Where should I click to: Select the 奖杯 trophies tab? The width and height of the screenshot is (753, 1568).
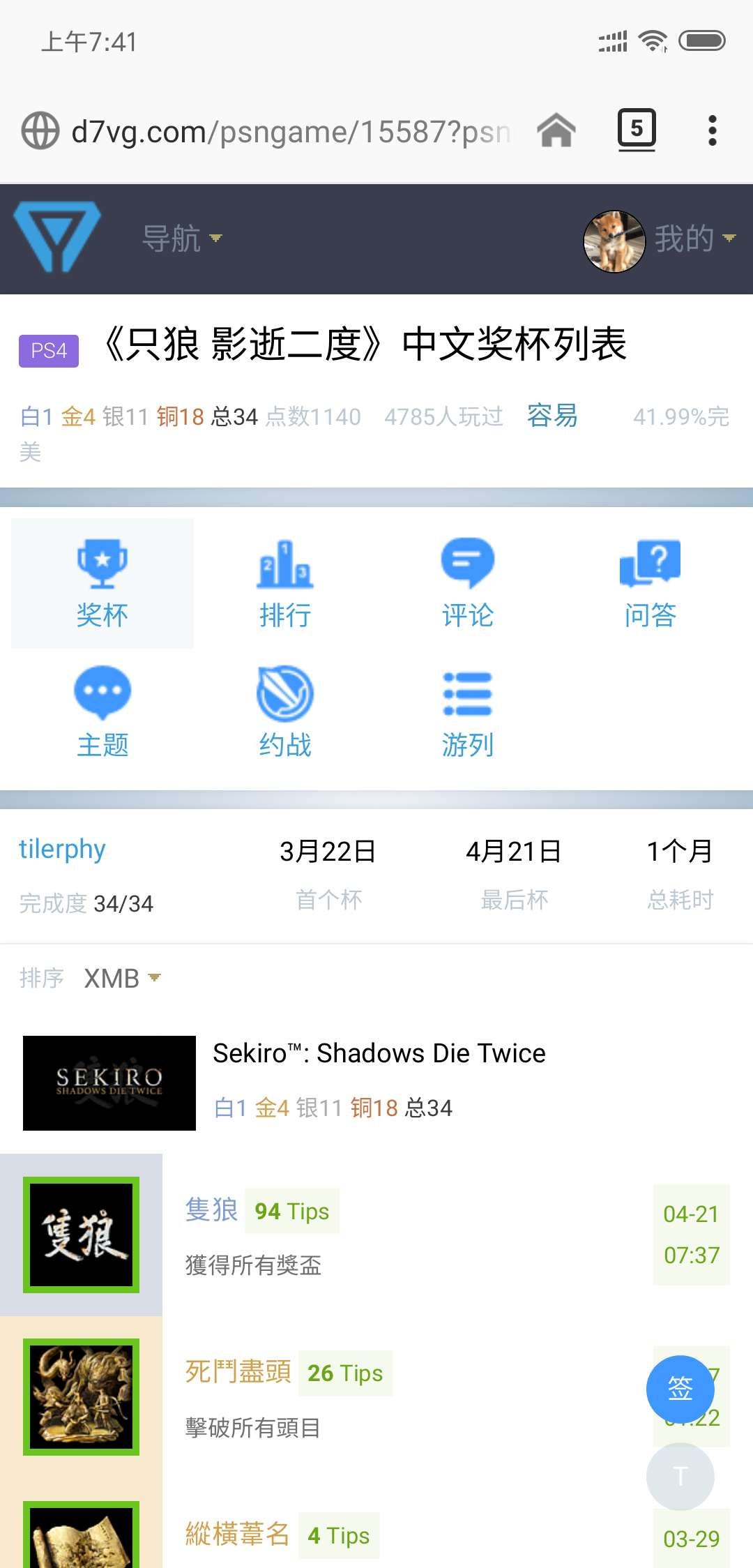pyautogui.click(x=102, y=583)
